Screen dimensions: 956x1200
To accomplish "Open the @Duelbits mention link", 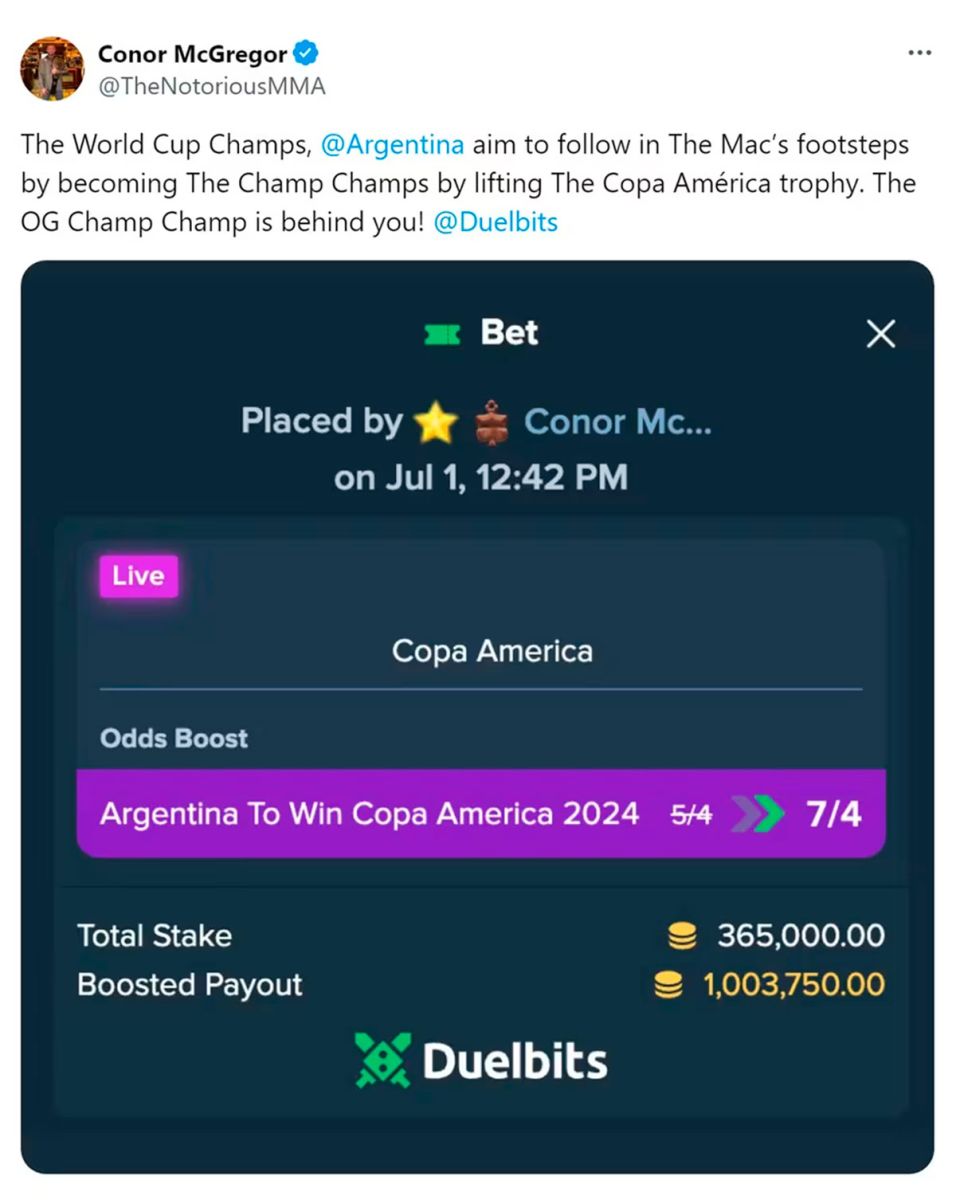I will click(x=495, y=223).
